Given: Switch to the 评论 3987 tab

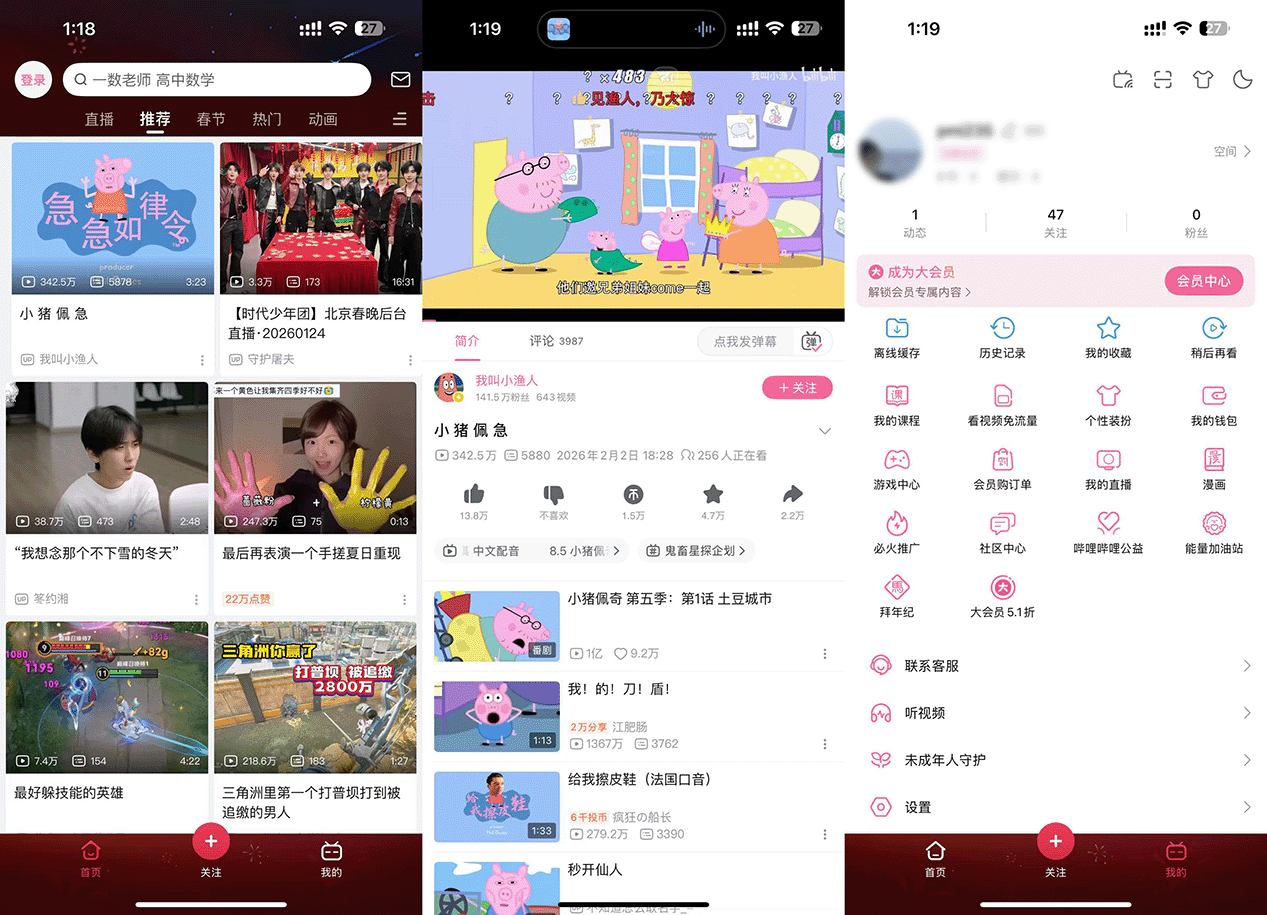Looking at the screenshot, I should point(556,341).
